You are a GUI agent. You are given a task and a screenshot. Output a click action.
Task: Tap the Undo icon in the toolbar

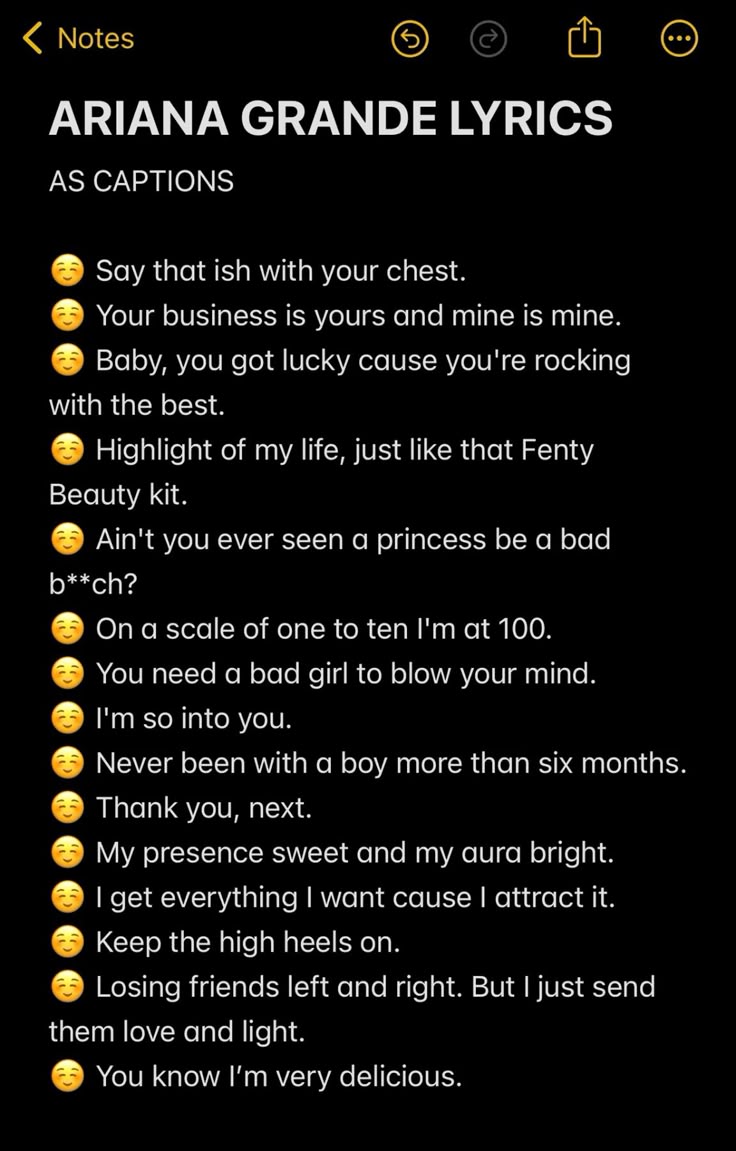pyautogui.click(x=409, y=38)
